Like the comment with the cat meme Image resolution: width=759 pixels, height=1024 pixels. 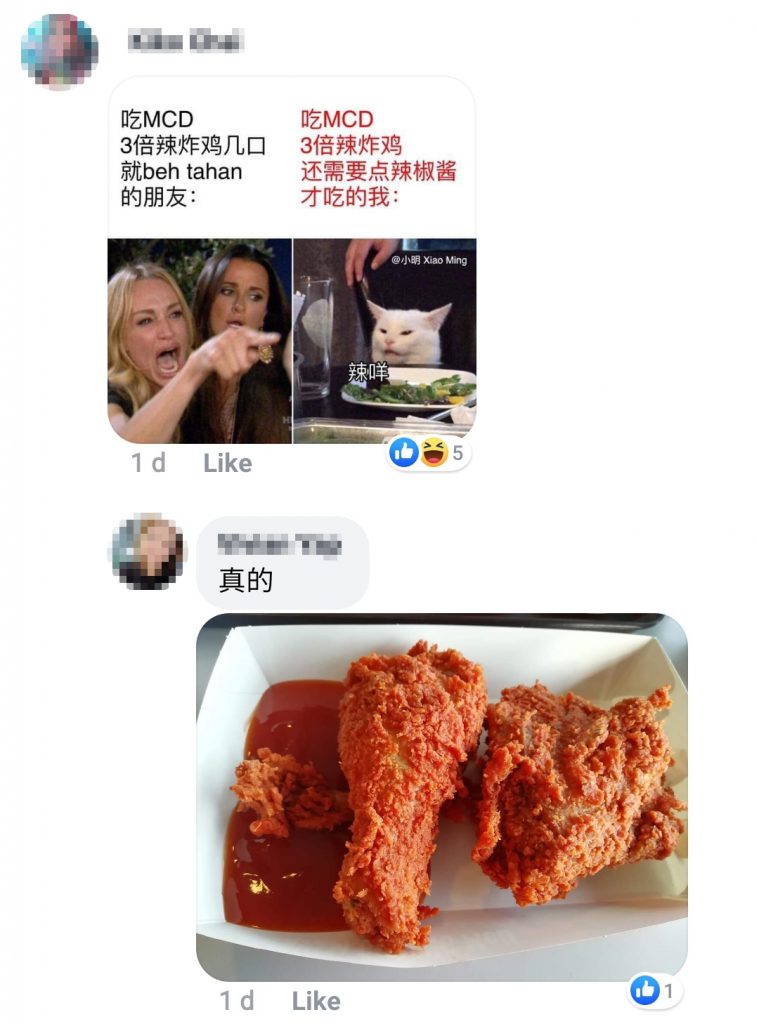pyautogui.click(x=227, y=463)
